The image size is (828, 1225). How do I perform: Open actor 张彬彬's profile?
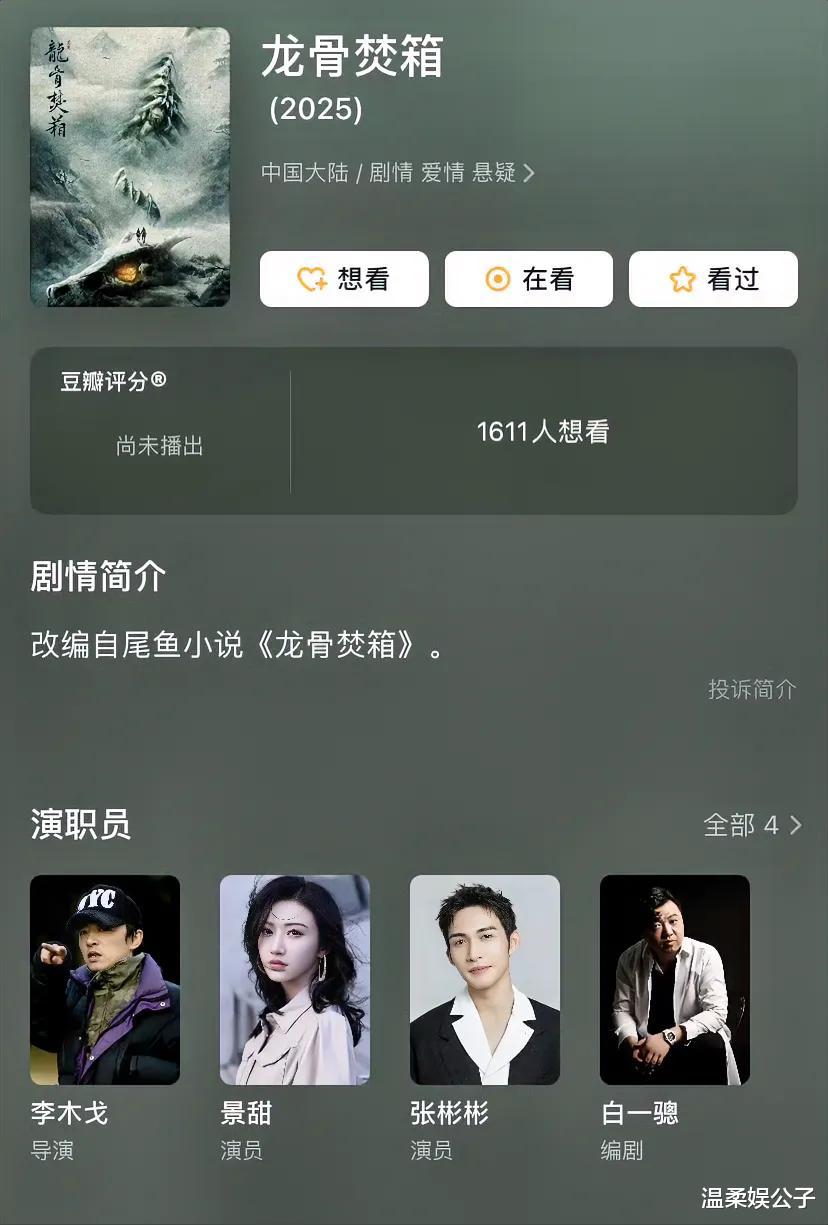point(485,980)
